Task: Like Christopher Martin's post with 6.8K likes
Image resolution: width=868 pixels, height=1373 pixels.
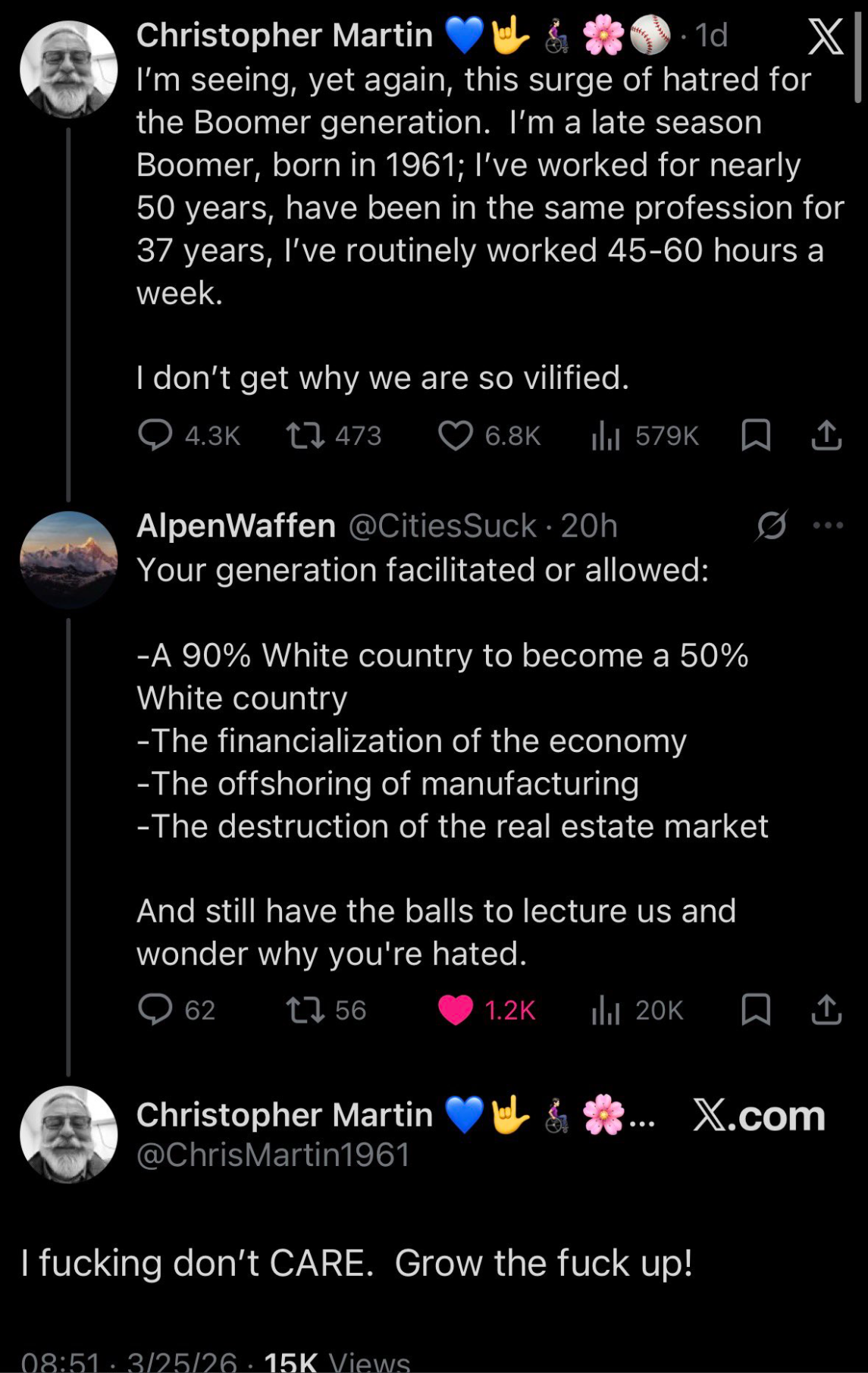Action: (x=456, y=436)
